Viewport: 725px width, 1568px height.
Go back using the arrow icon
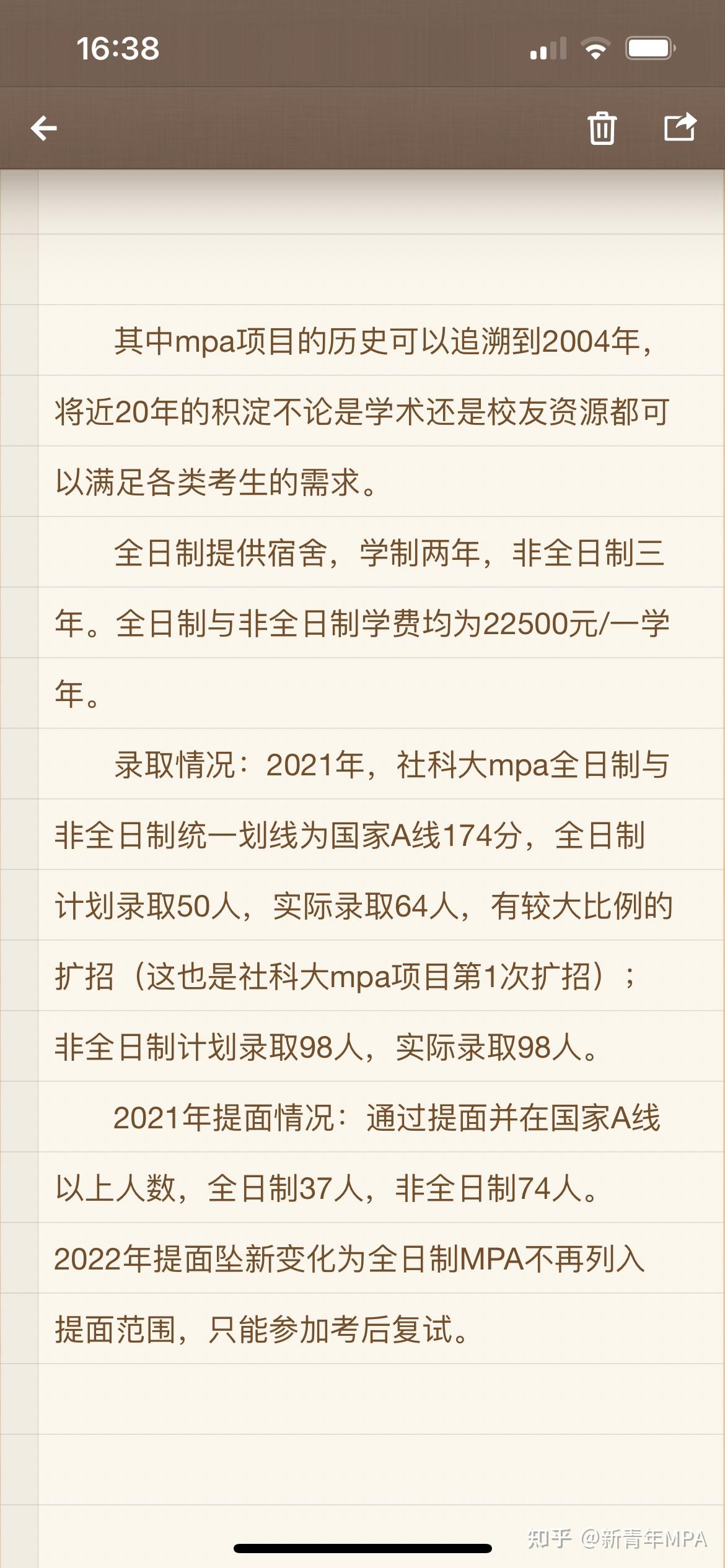click(x=43, y=128)
